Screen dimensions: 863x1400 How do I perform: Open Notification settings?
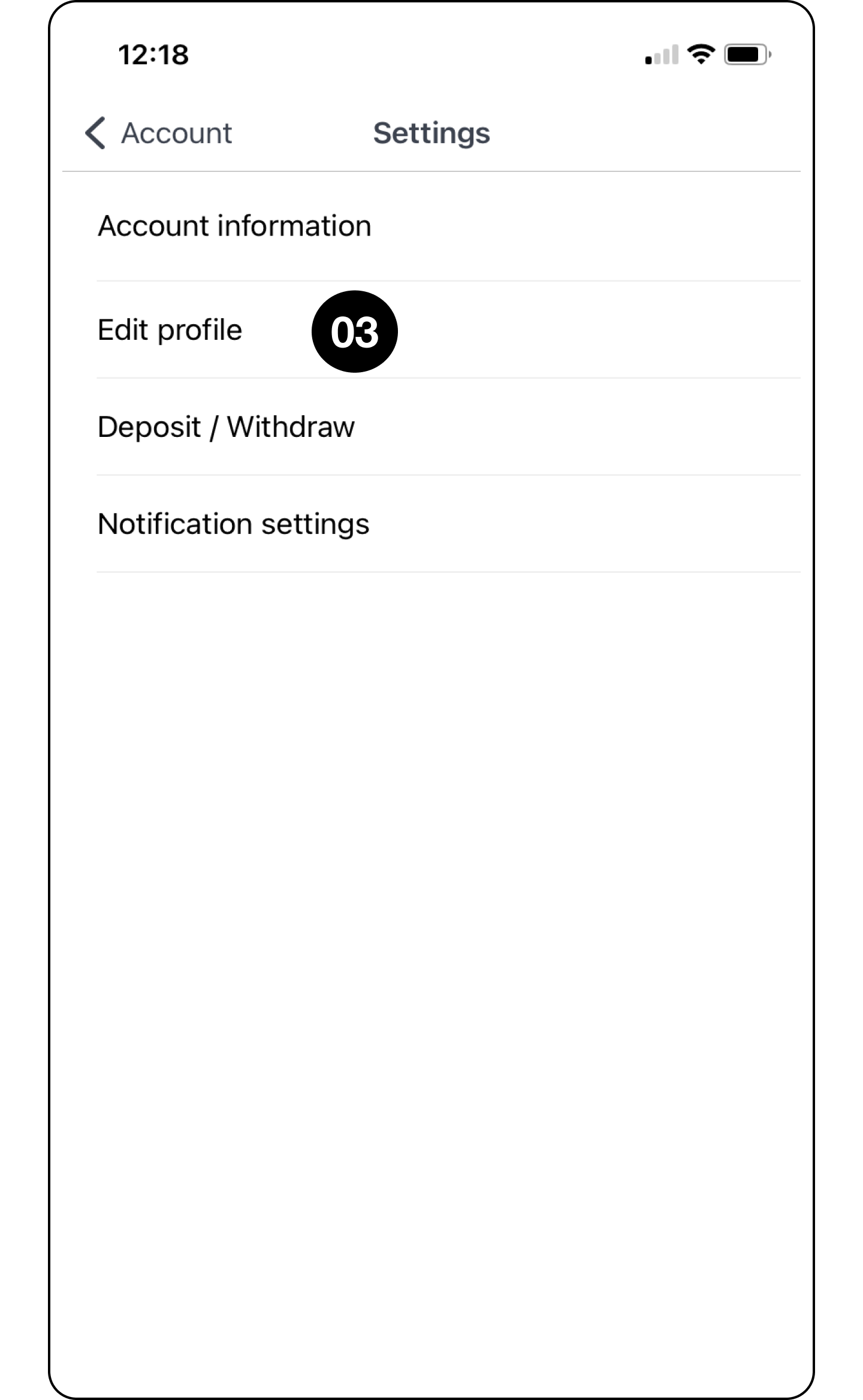(233, 524)
